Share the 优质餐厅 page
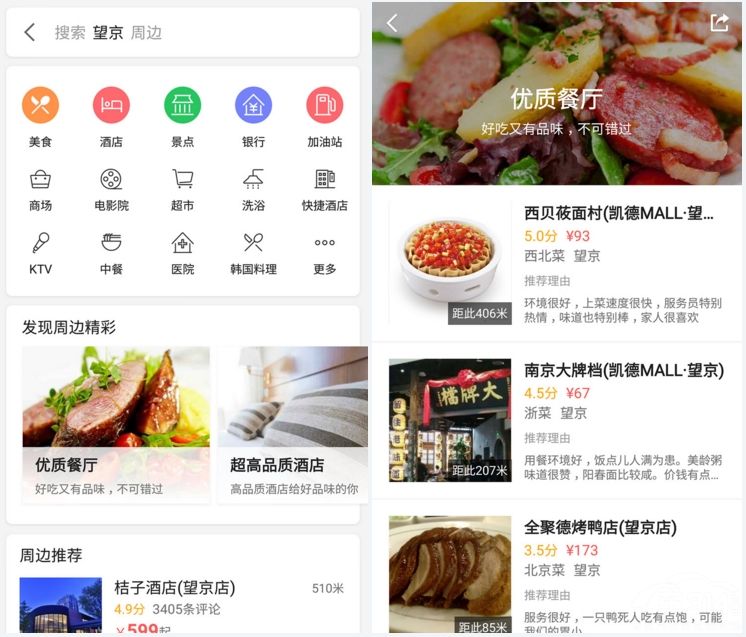746x637 pixels. [719, 23]
